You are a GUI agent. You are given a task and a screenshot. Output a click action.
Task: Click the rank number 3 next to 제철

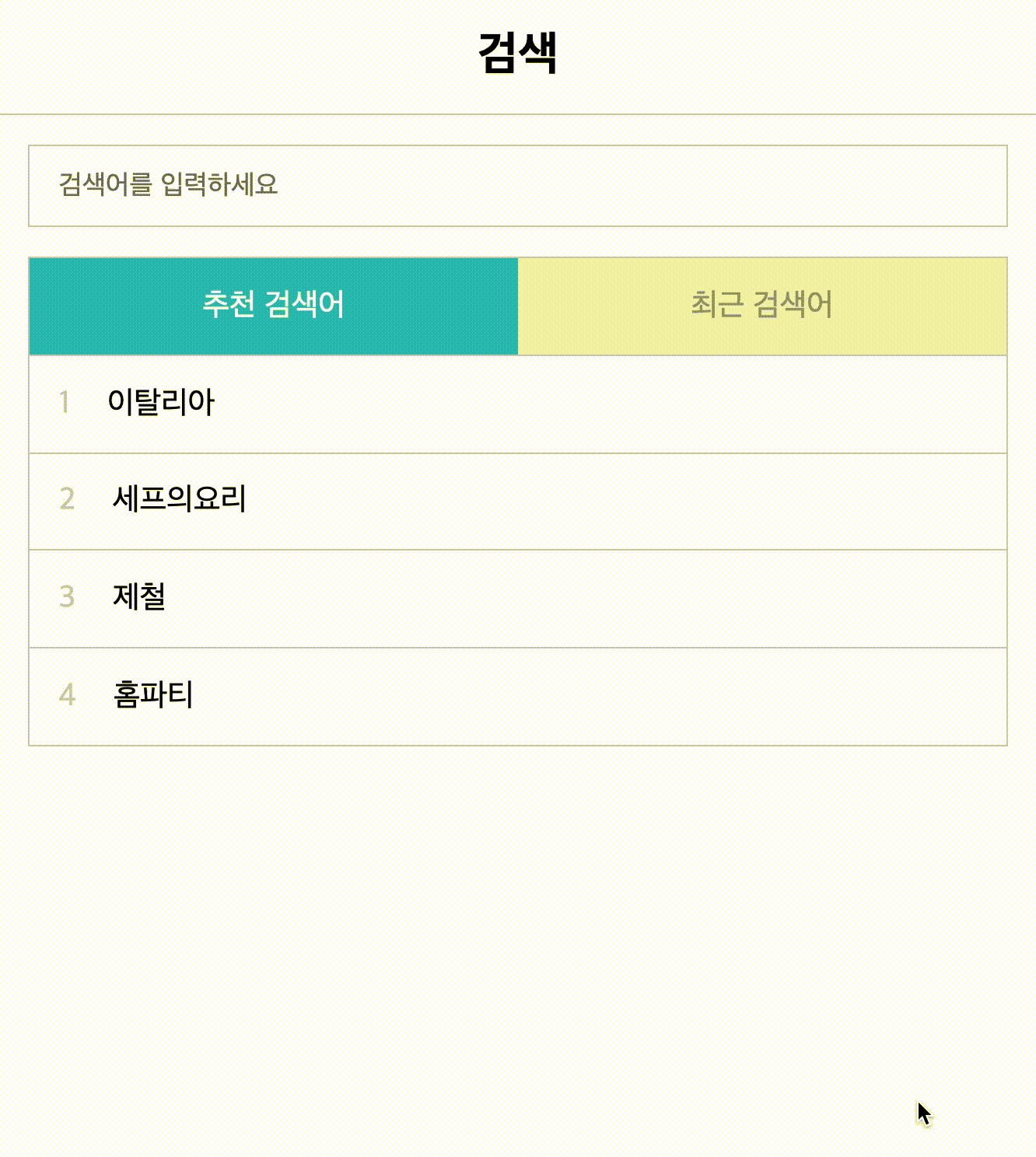pyautogui.click(x=68, y=598)
